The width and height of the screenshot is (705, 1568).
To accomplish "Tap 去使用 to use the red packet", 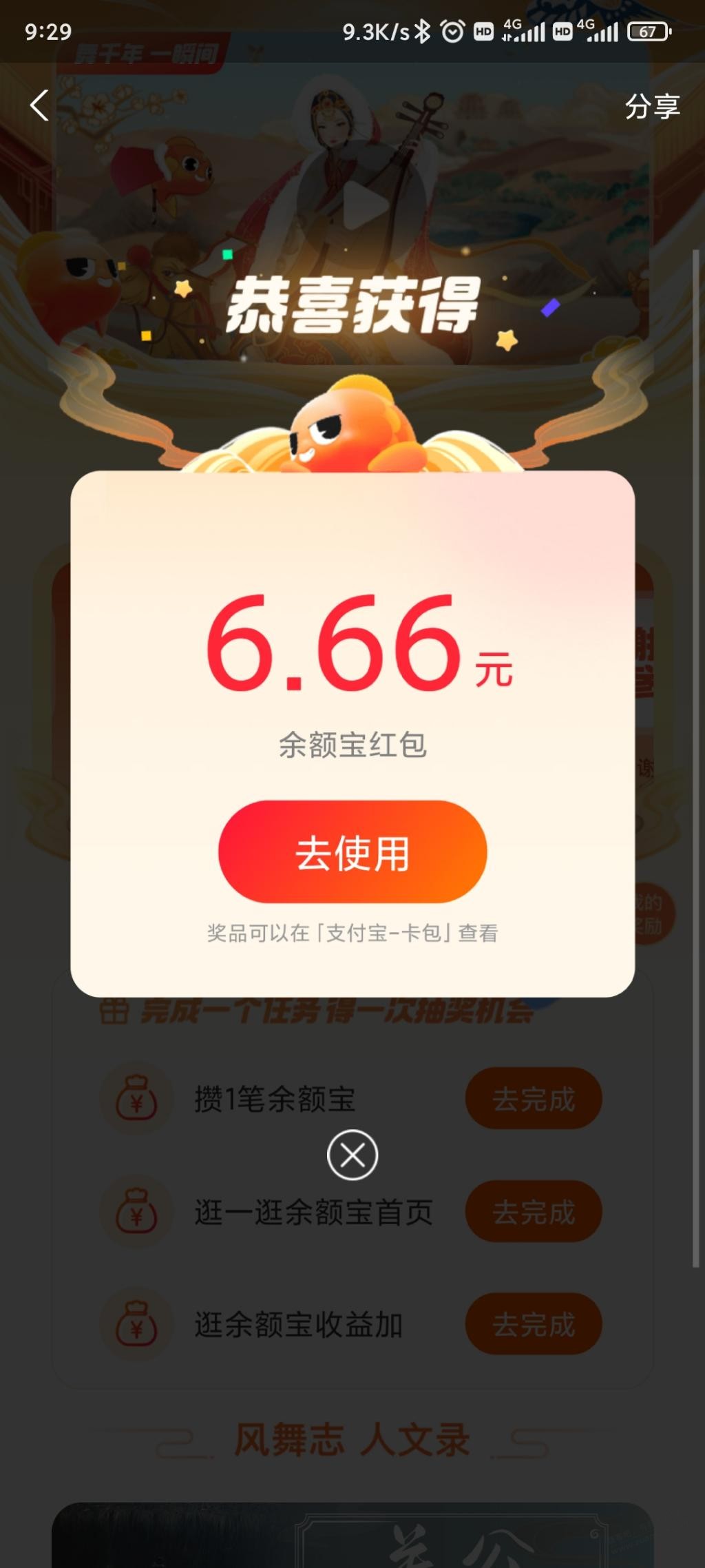I will (352, 852).
